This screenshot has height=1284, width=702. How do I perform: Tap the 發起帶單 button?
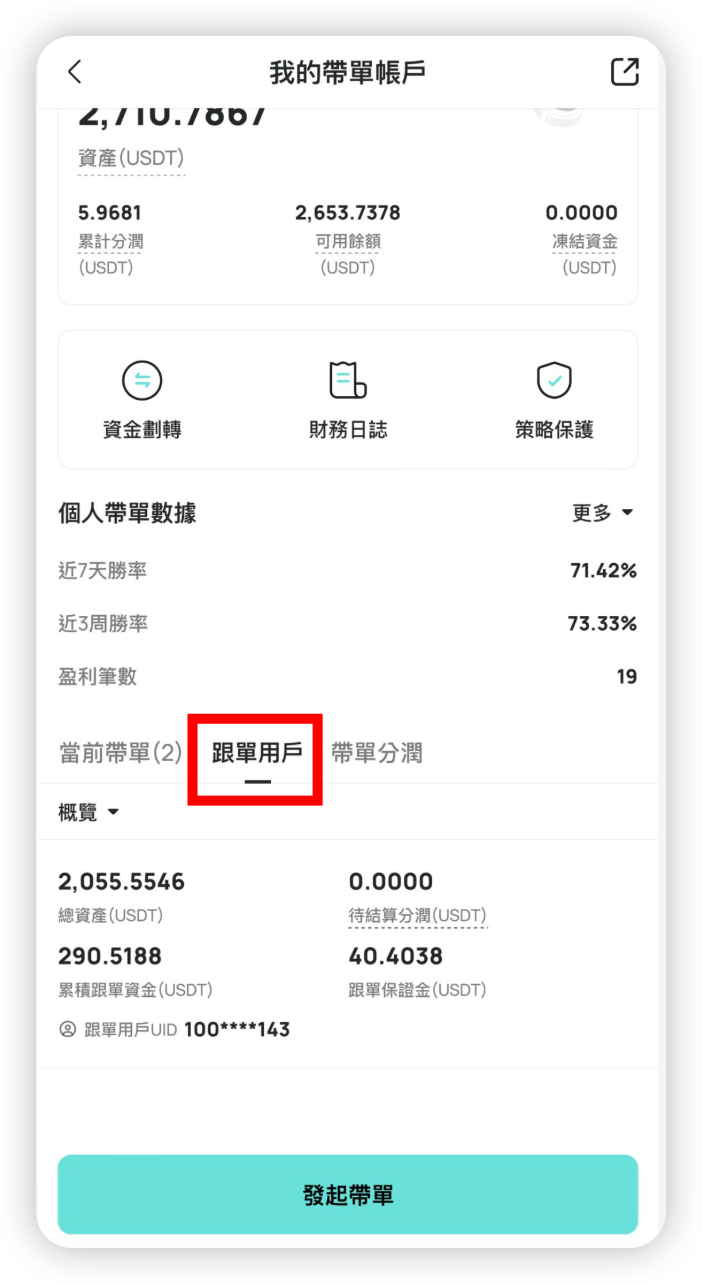(x=347, y=1195)
